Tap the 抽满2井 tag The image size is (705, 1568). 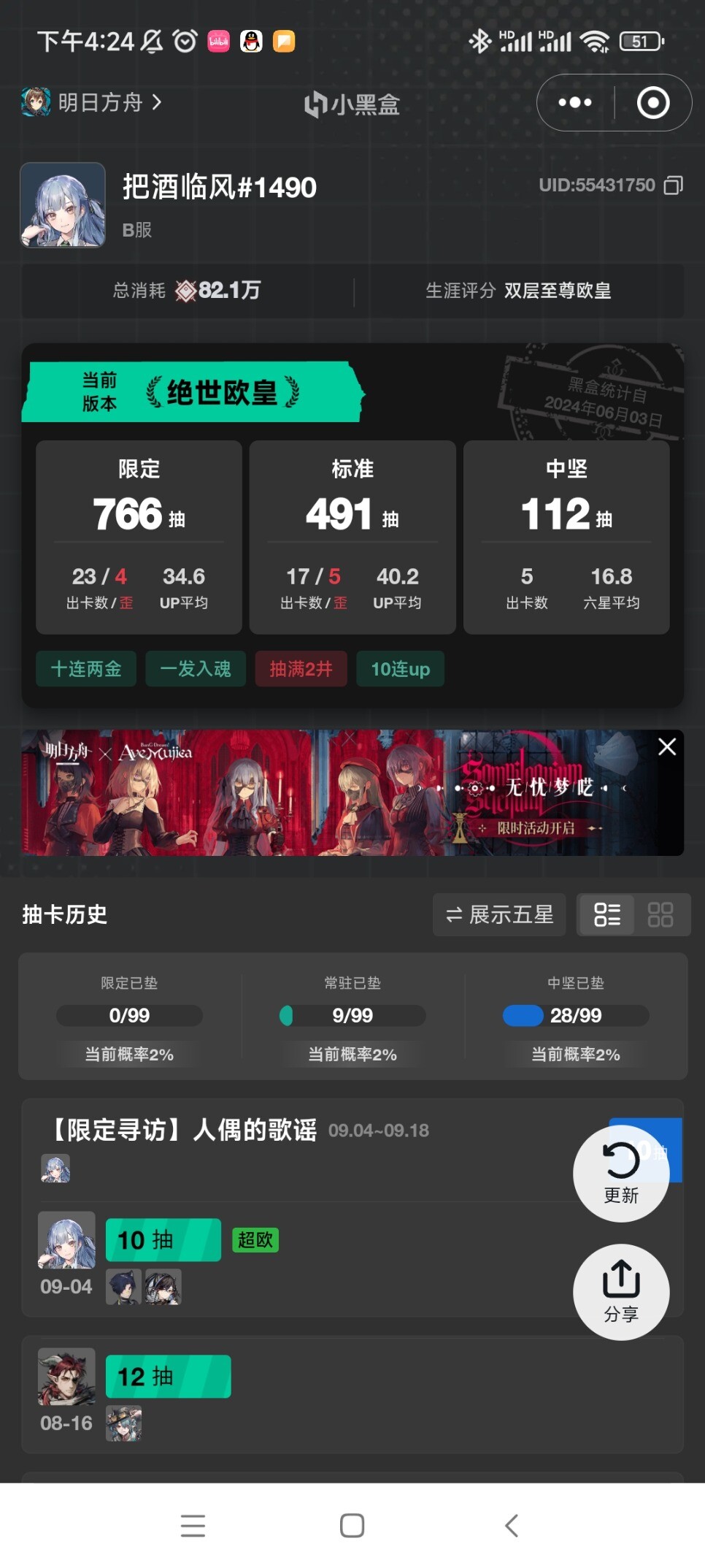coord(301,669)
